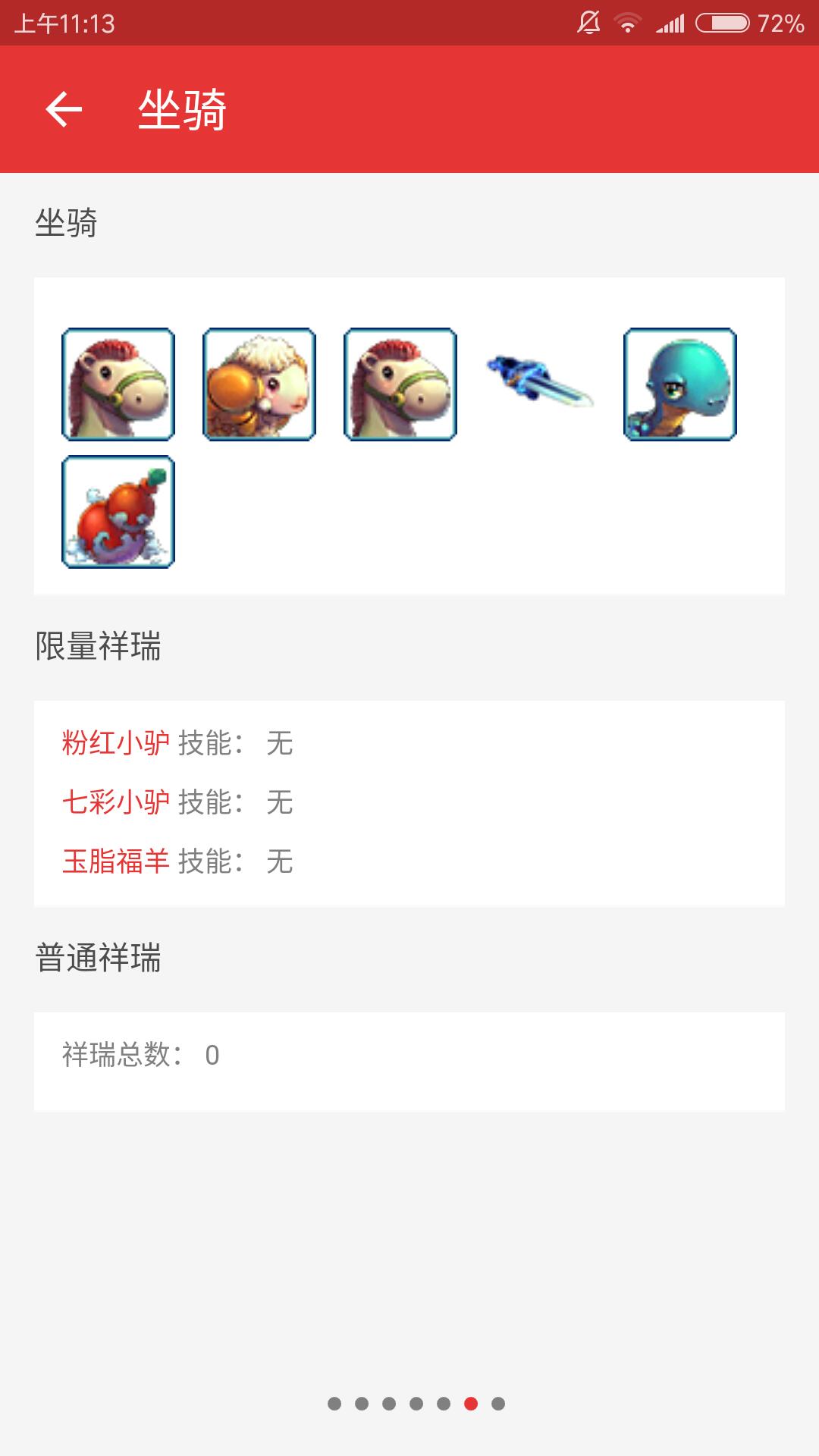The height and width of the screenshot is (1456, 819).
Task: Jump to the last page indicator dot
Action: (498, 1404)
